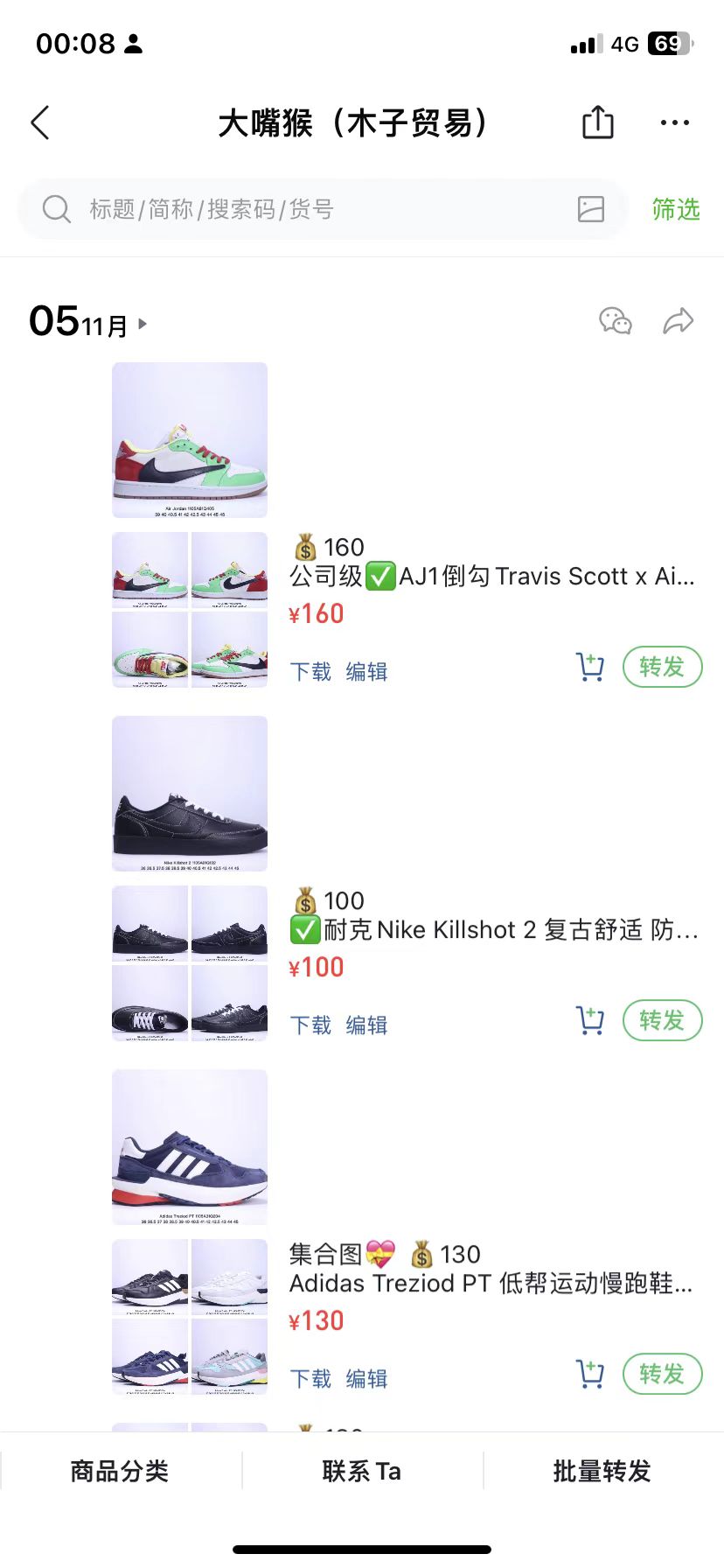Go back using the top-left arrow
The image size is (724, 1568).
40,123
